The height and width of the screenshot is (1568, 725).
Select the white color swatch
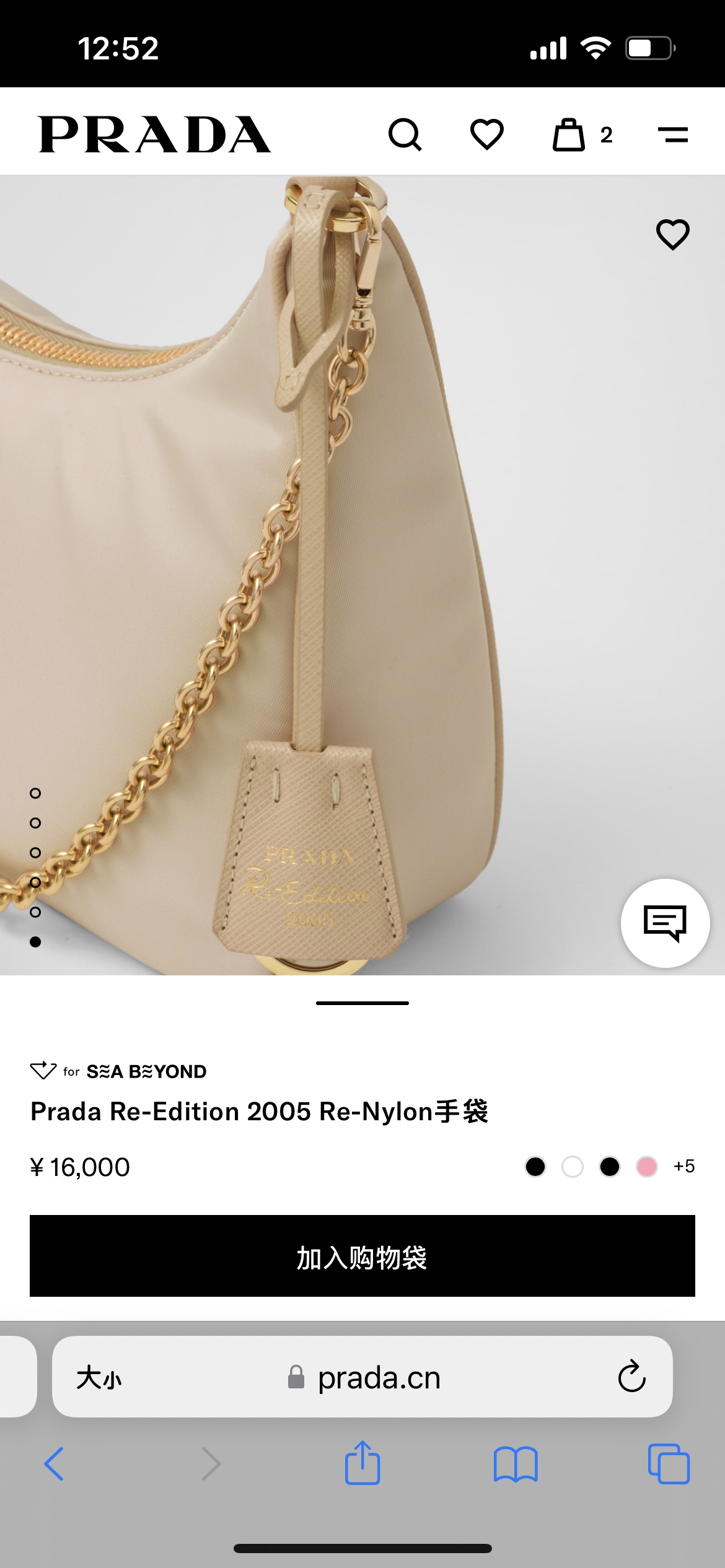coord(573,1167)
